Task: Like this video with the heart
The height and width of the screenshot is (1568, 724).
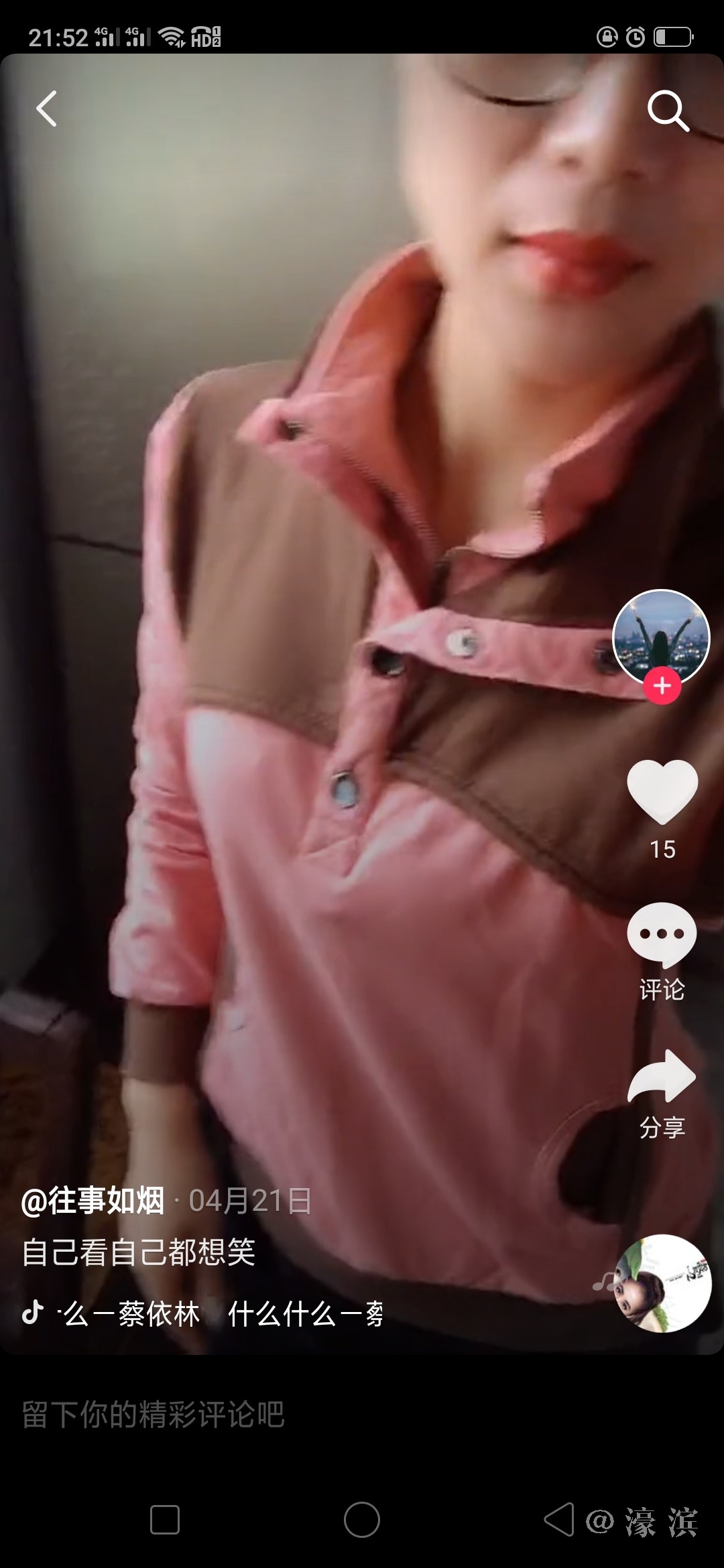Action: (662, 792)
